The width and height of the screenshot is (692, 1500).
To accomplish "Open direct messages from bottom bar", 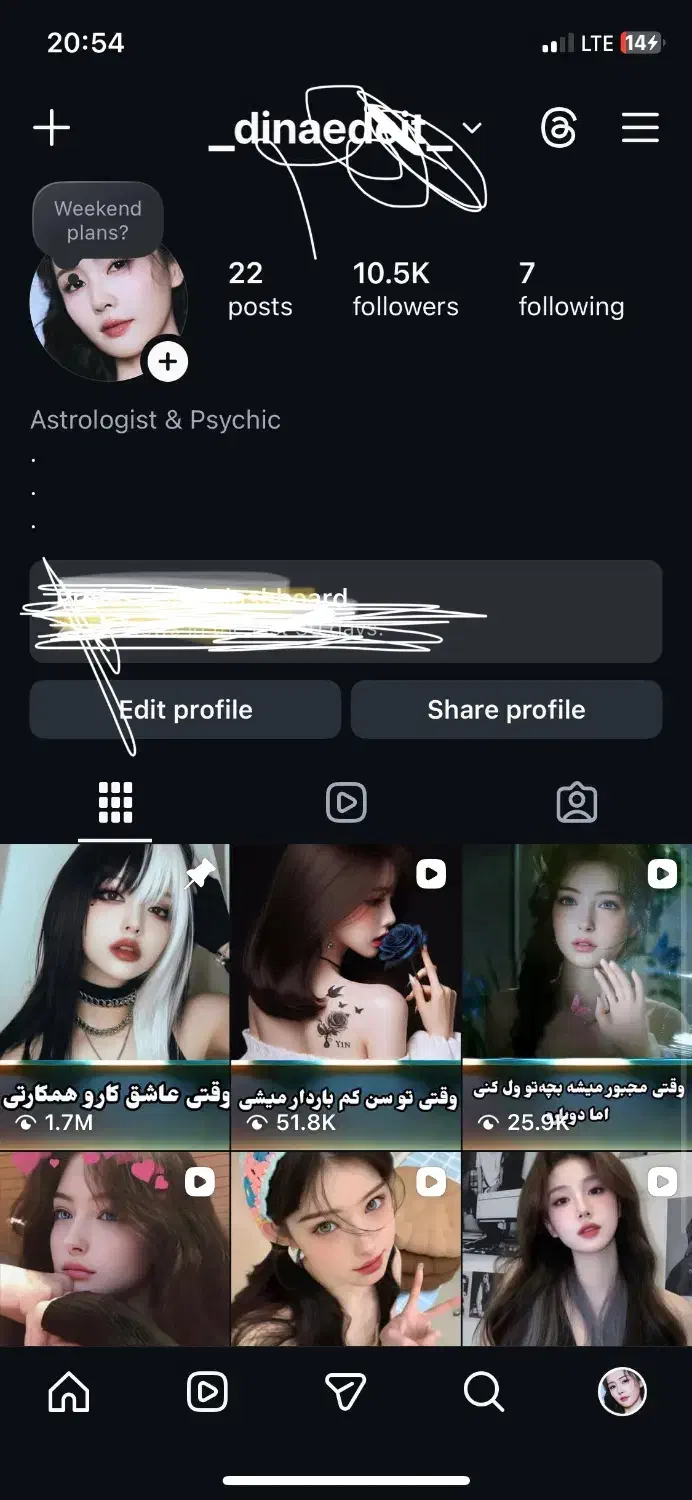I will click(x=346, y=1391).
